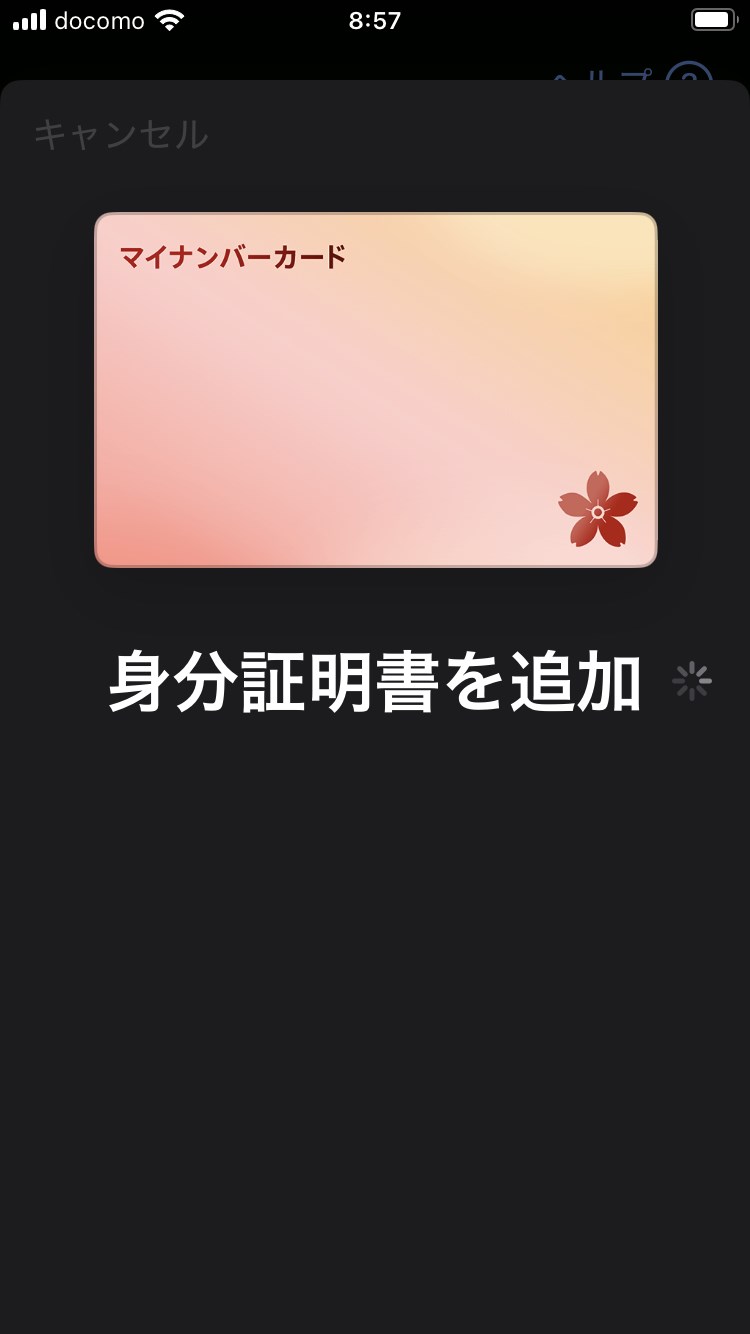Select the bottom-right corner of the ID card
The height and width of the screenshot is (1334, 750).
coord(640,550)
